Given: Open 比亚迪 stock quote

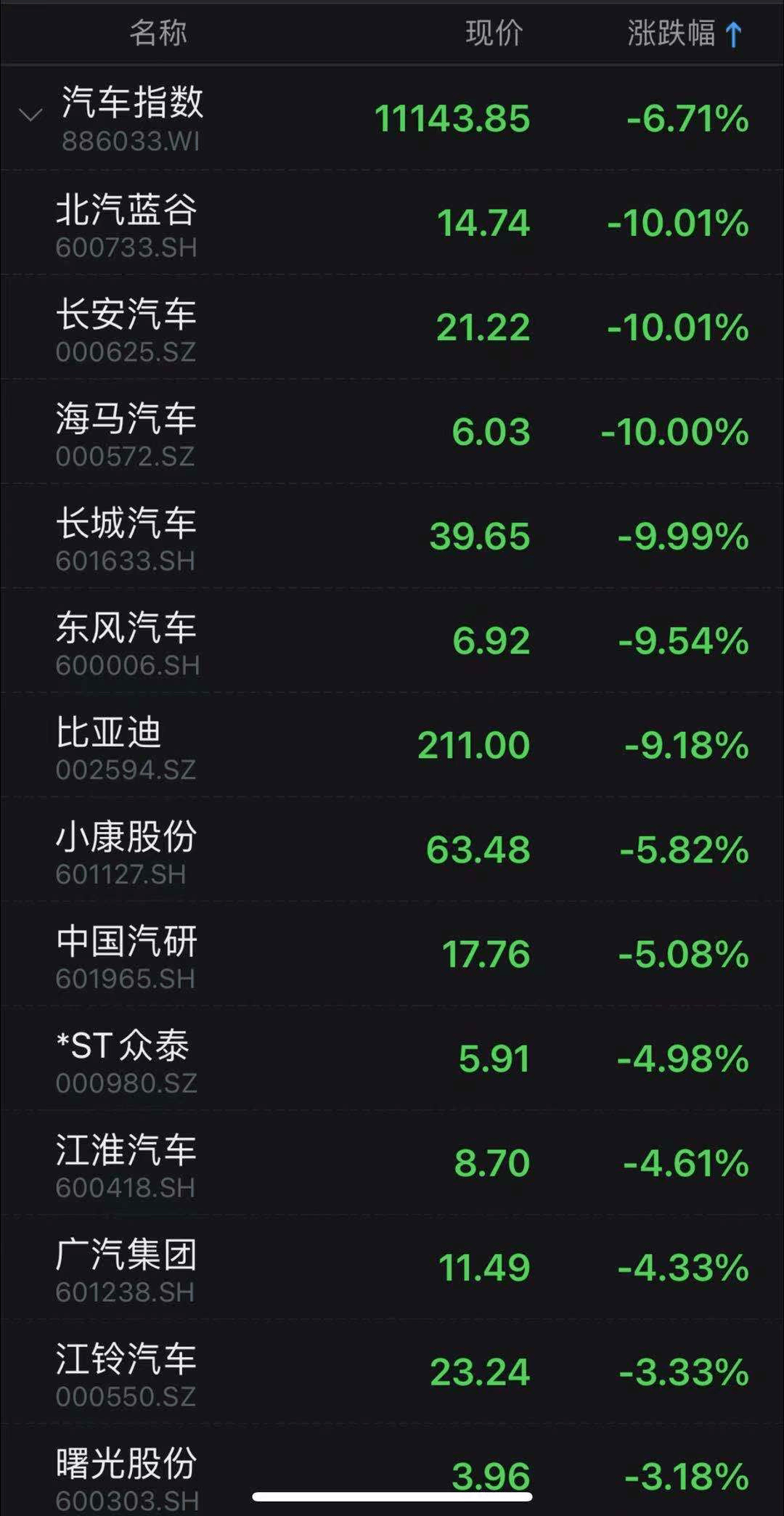Looking at the screenshot, I should pyautogui.click(x=392, y=746).
